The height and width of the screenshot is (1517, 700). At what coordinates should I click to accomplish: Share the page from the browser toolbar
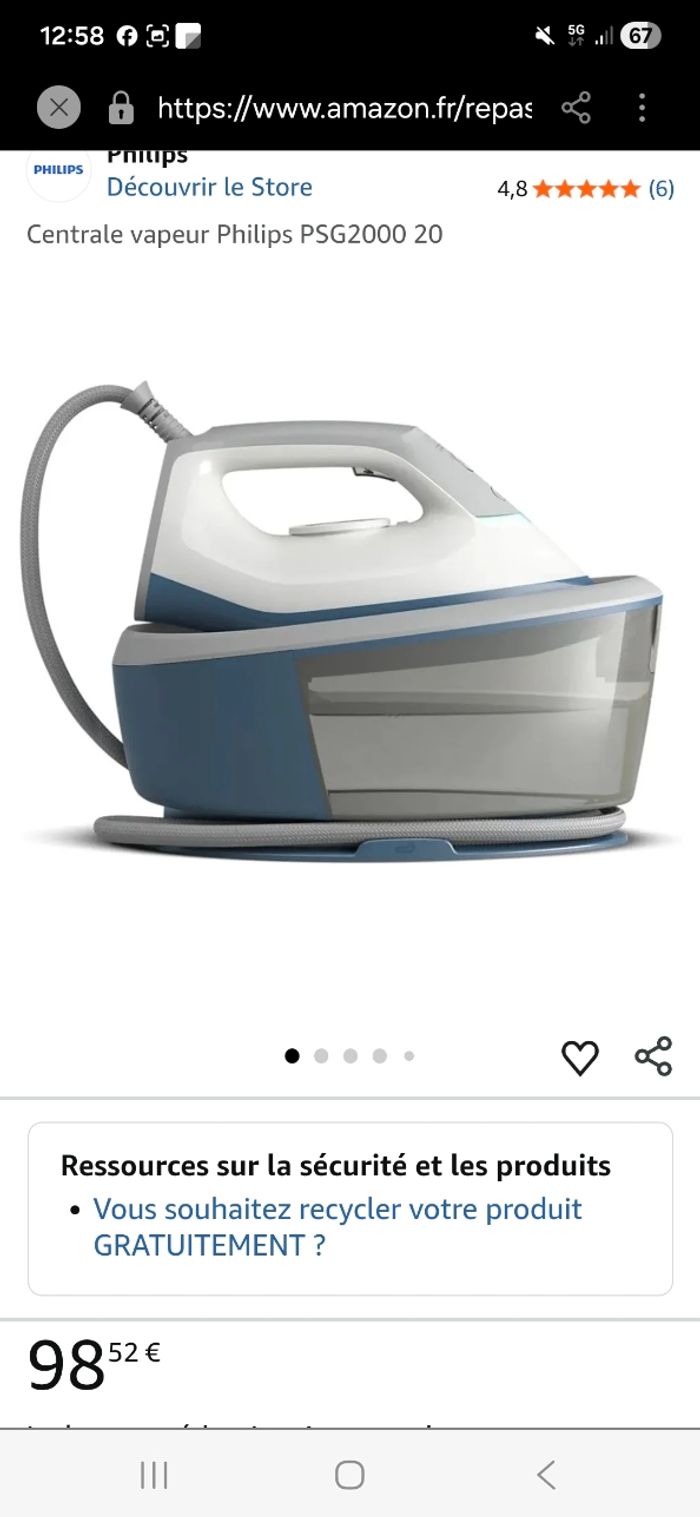(576, 108)
